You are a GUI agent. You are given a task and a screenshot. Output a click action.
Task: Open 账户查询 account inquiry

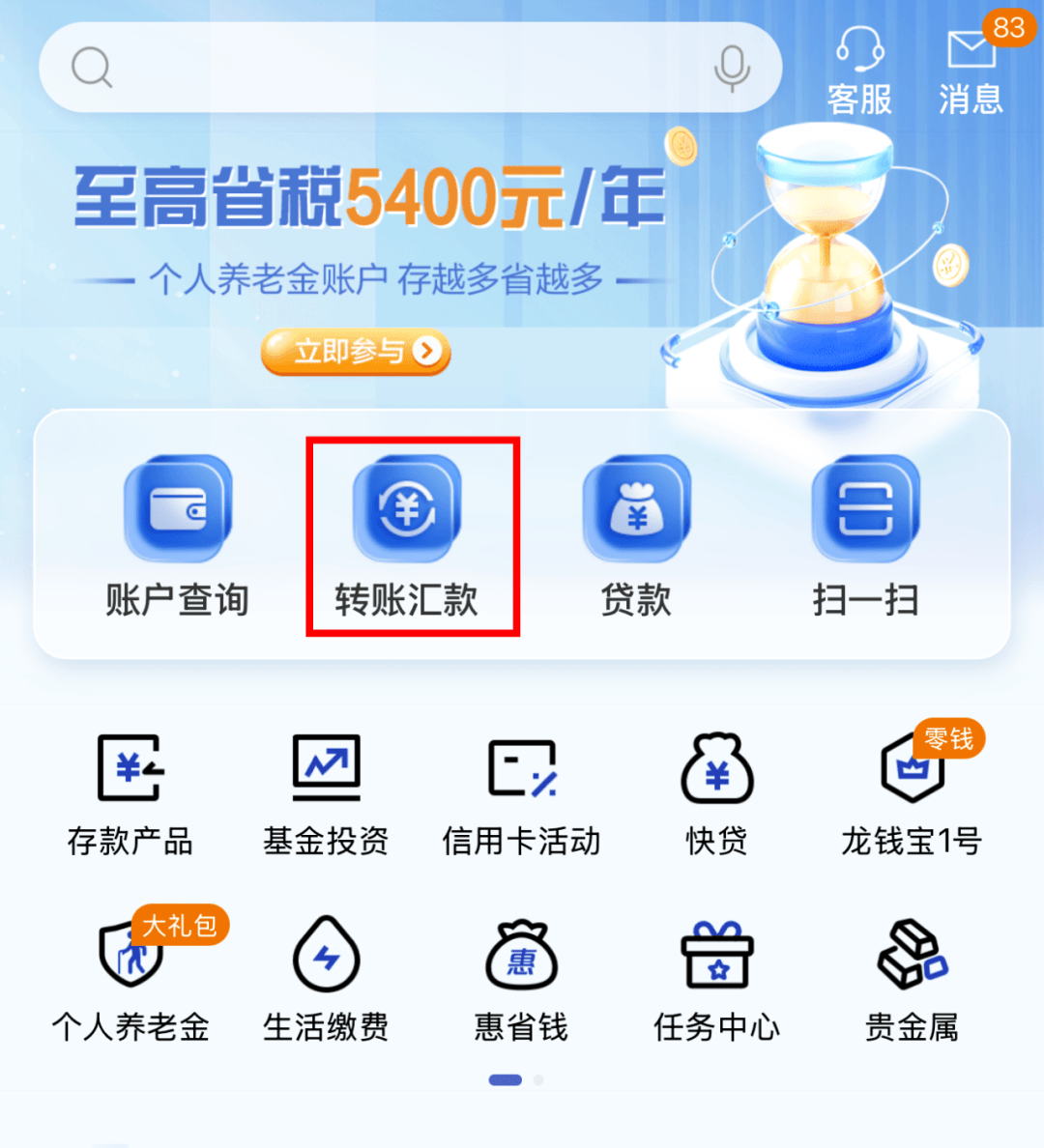coord(178,536)
